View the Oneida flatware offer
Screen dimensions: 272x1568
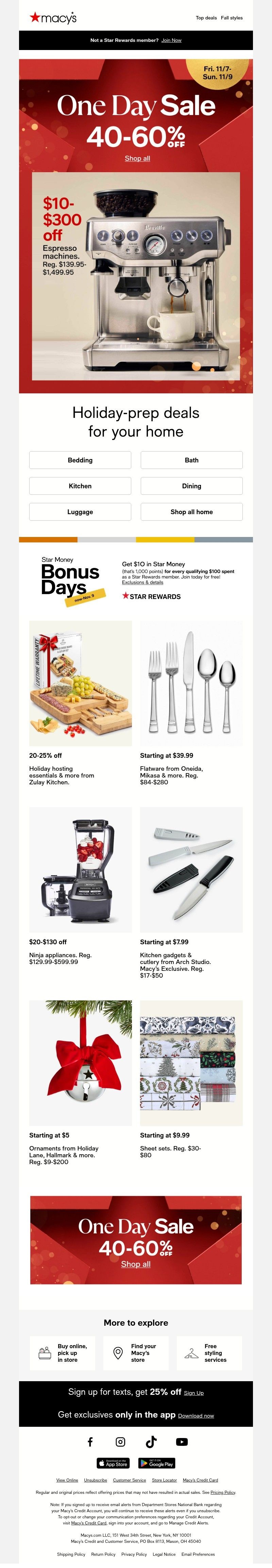(x=191, y=683)
